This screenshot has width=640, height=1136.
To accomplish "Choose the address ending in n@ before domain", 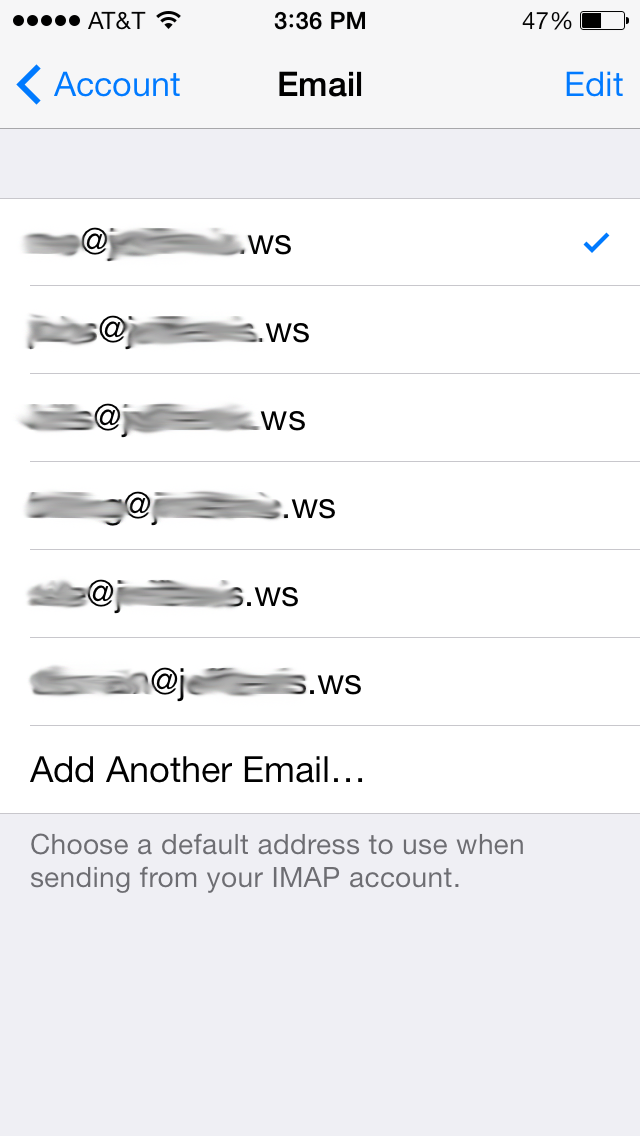I will (320, 682).
